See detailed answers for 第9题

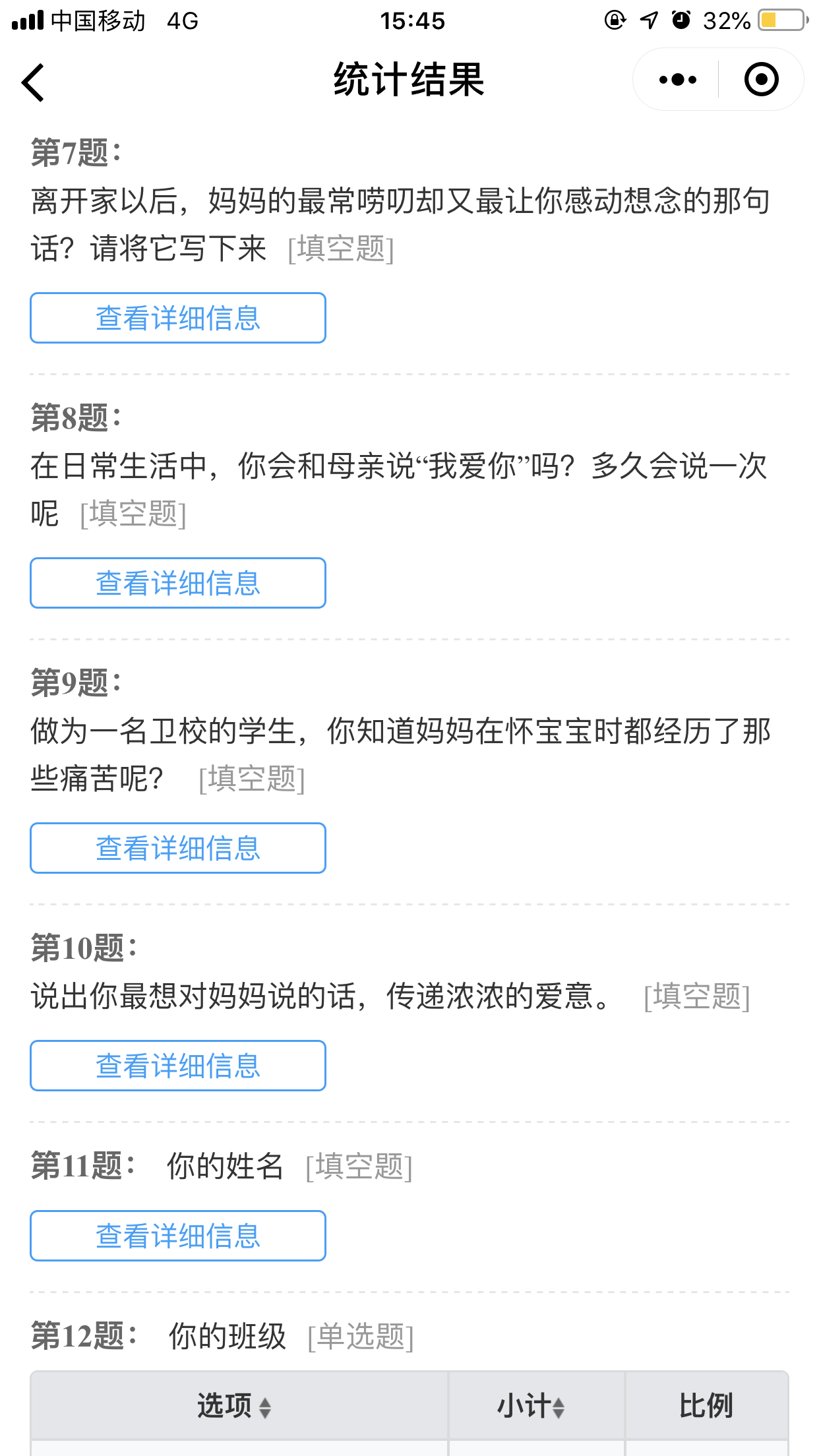(178, 848)
